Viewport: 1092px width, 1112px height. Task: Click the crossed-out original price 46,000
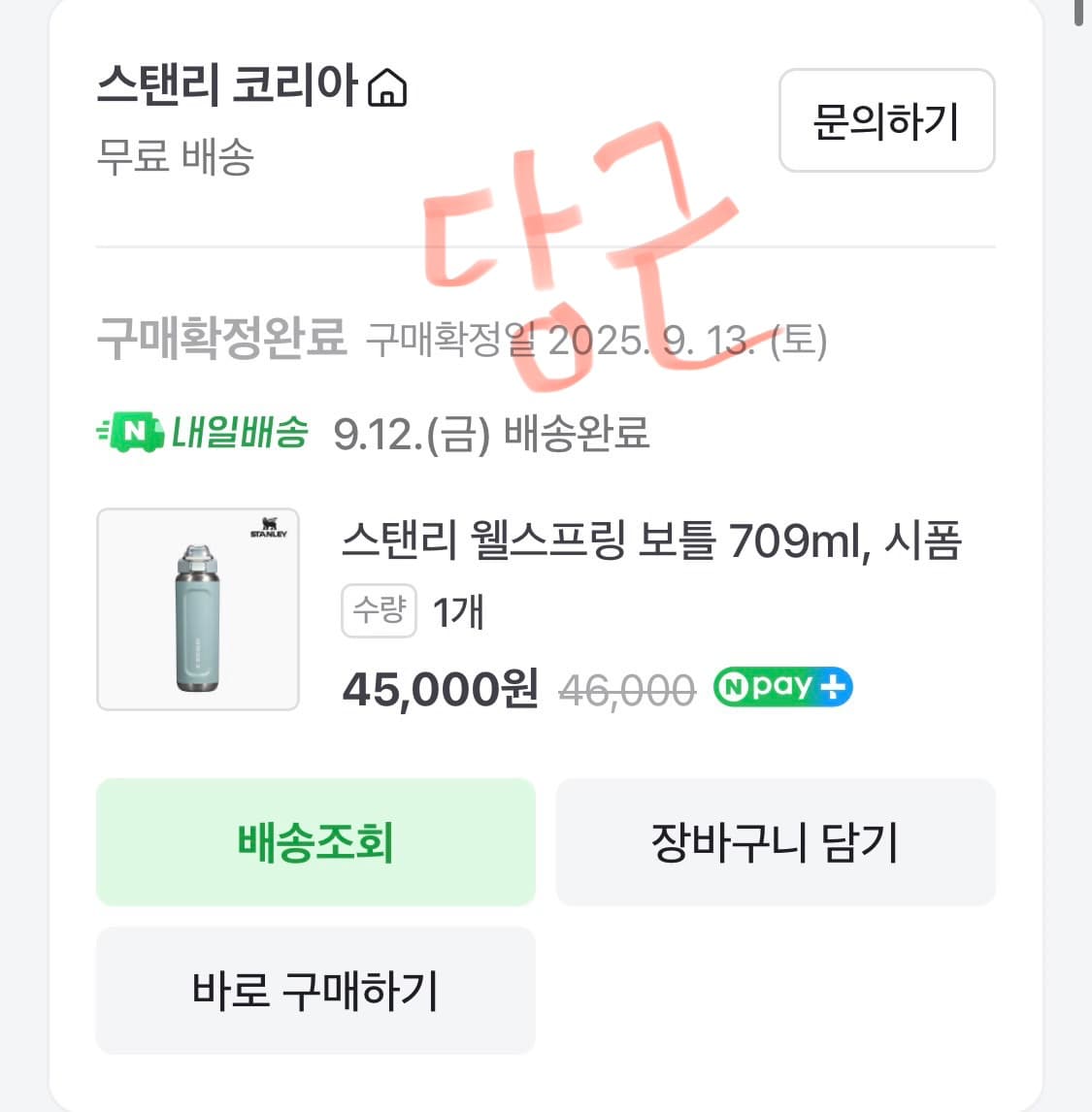[628, 689]
